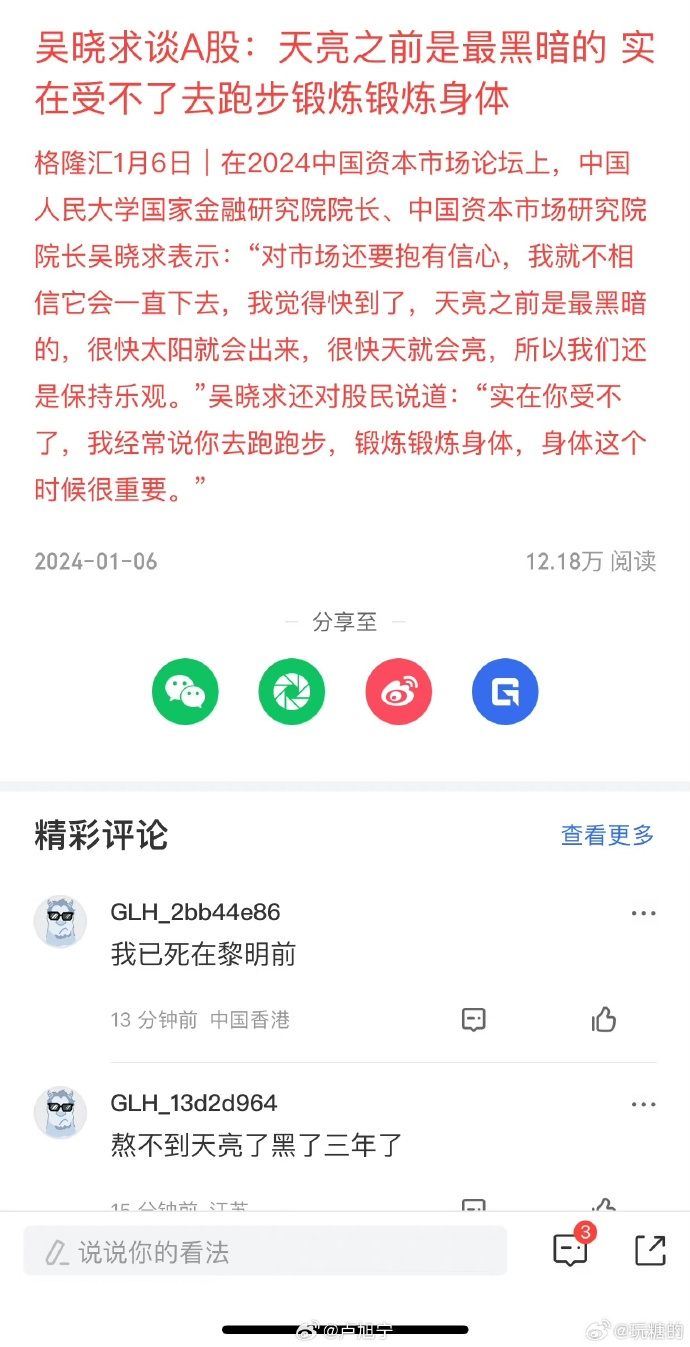Open overflow menu on GLH_2bb44e86's comment
The height and width of the screenshot is (1347, 690).
pyautogui.click(x=643, y=913)
